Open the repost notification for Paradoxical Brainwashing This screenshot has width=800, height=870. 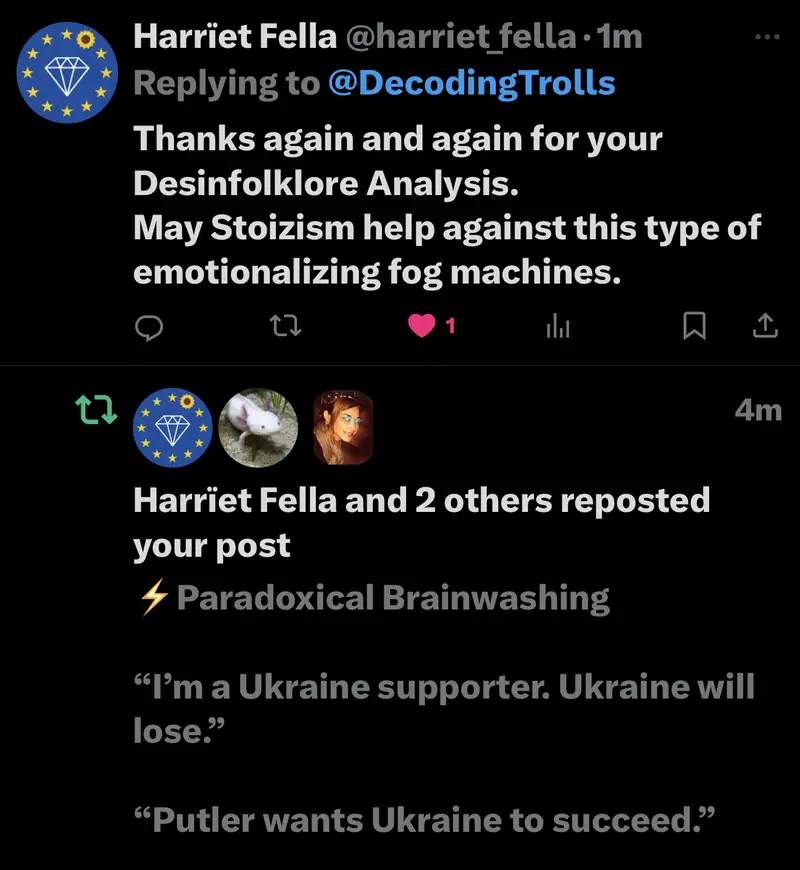tap(420, 520)
